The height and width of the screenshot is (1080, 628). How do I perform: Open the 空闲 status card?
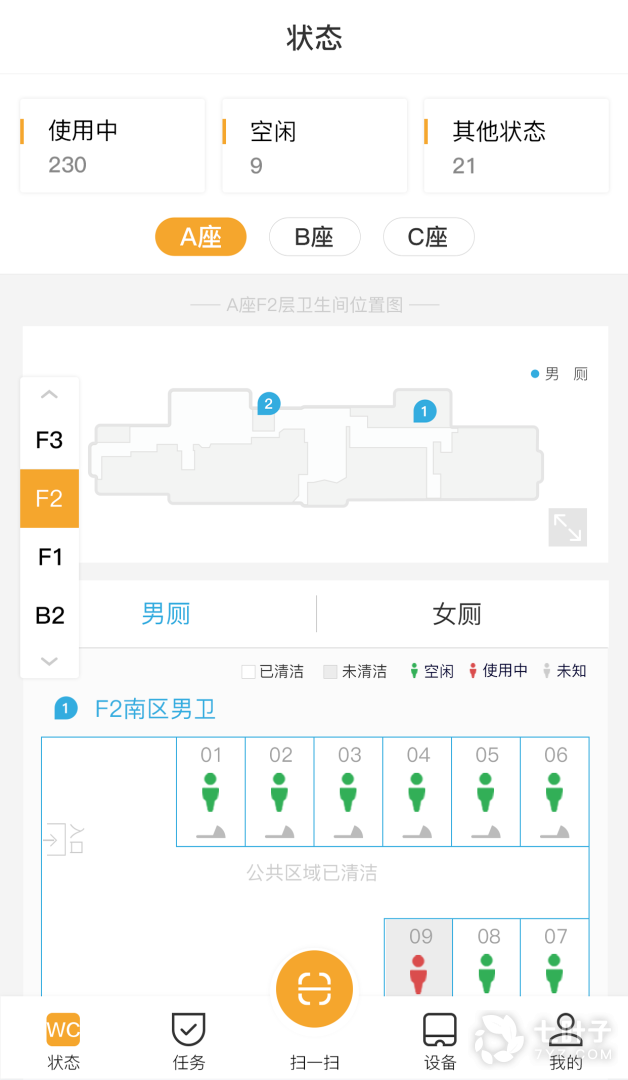[314, 146]
